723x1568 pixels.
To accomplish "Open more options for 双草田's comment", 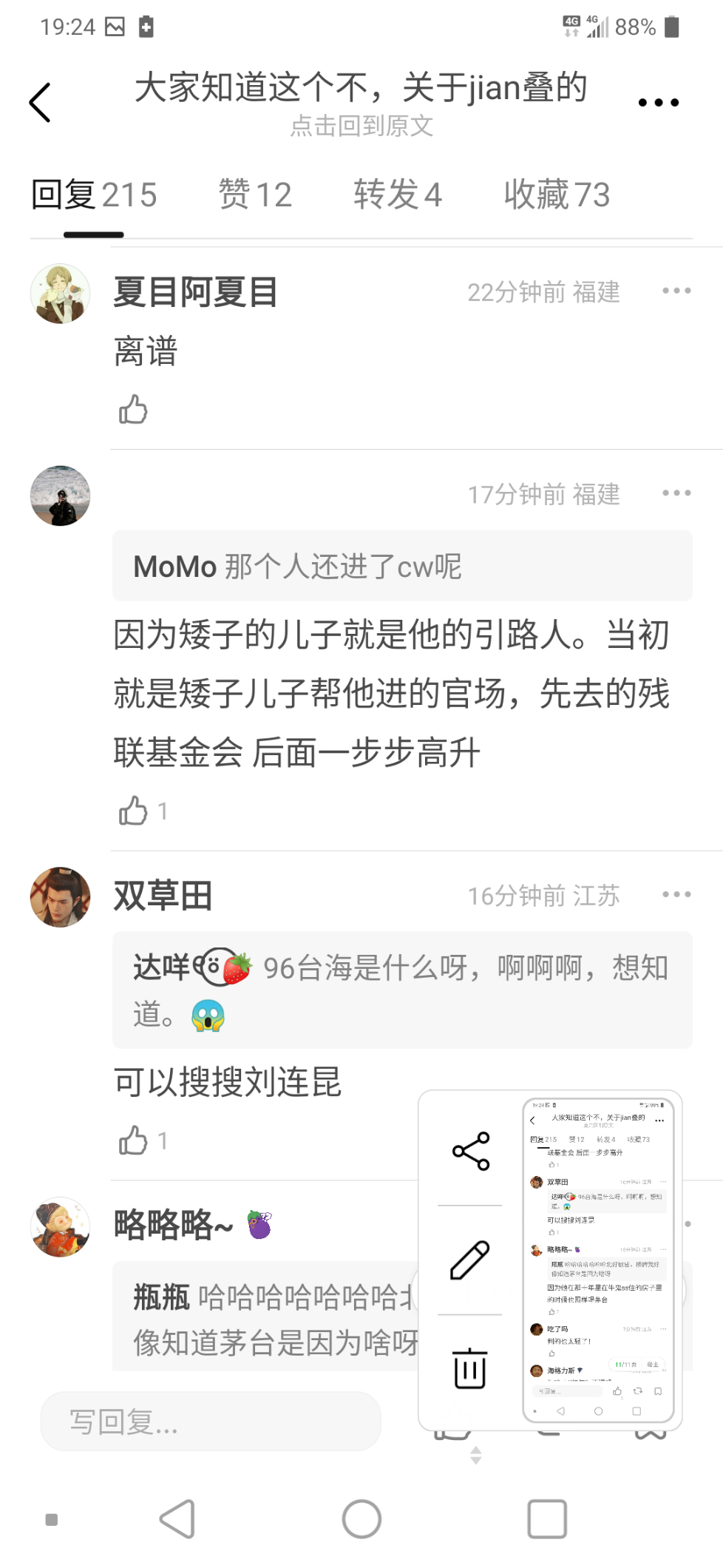I will pos(676,895).
